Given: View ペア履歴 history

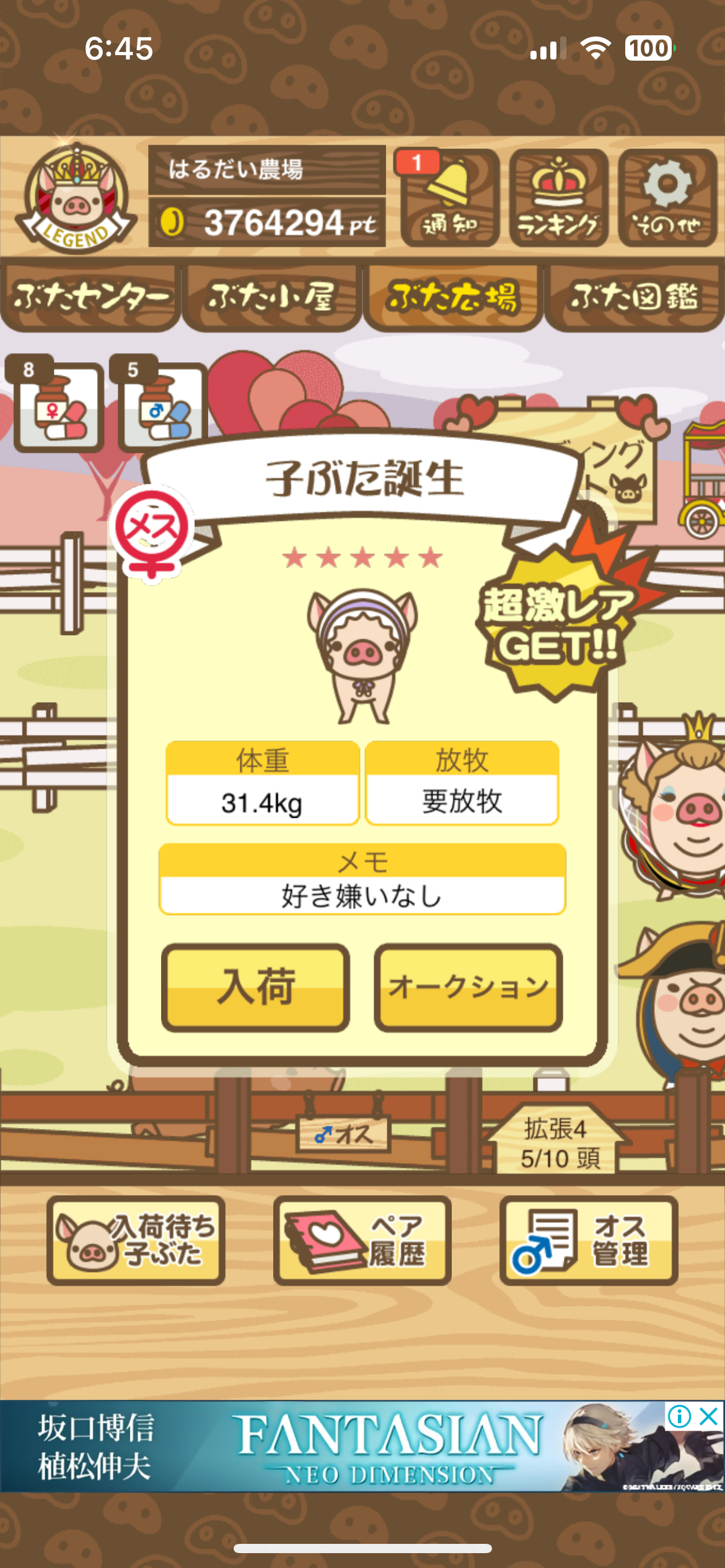Looking at the screenshot, I should click(x=362, y=1240).
